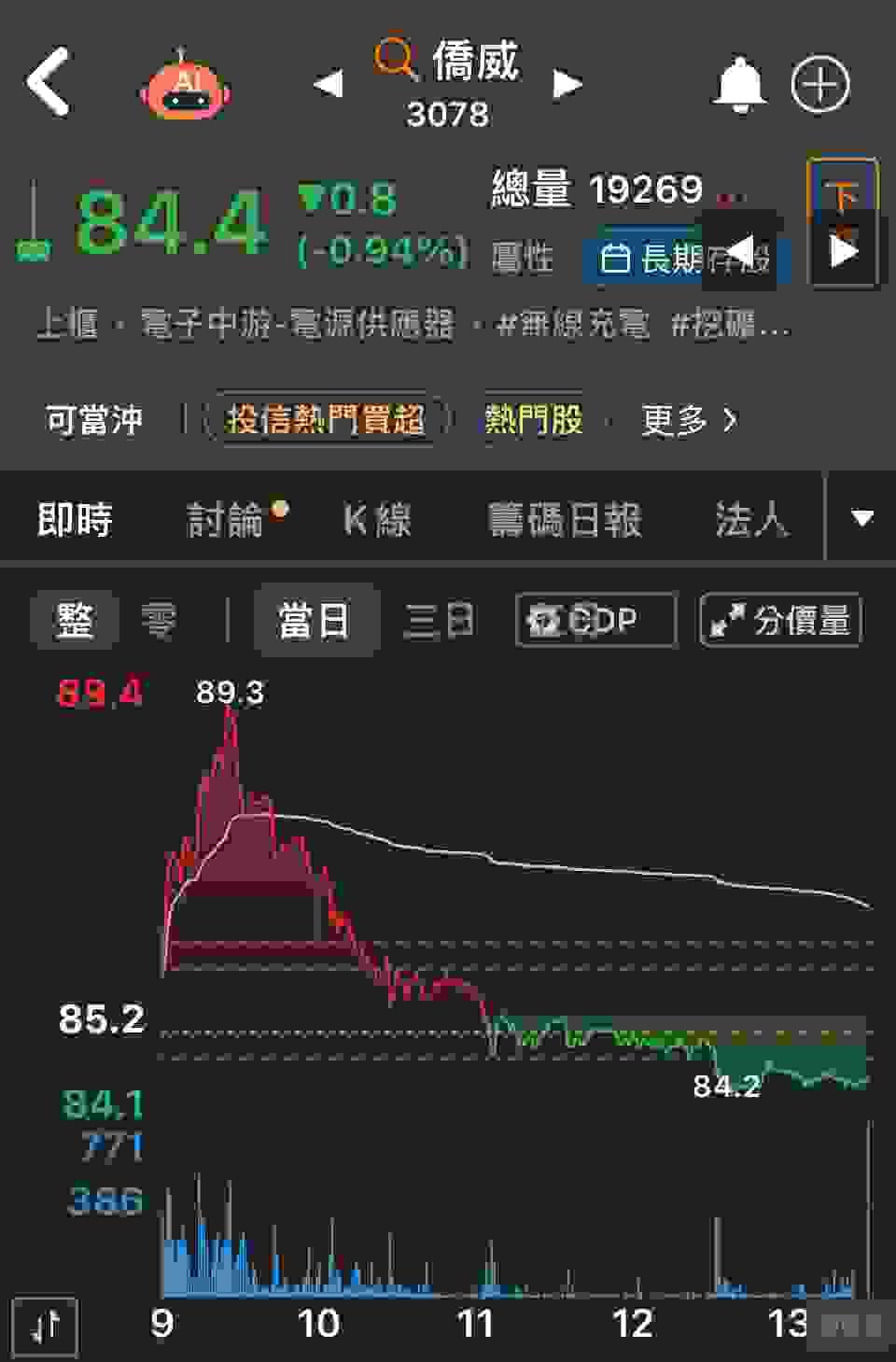The image size is (896, 1362).
Task: Show 更多 tags
Action: point(689,420)
